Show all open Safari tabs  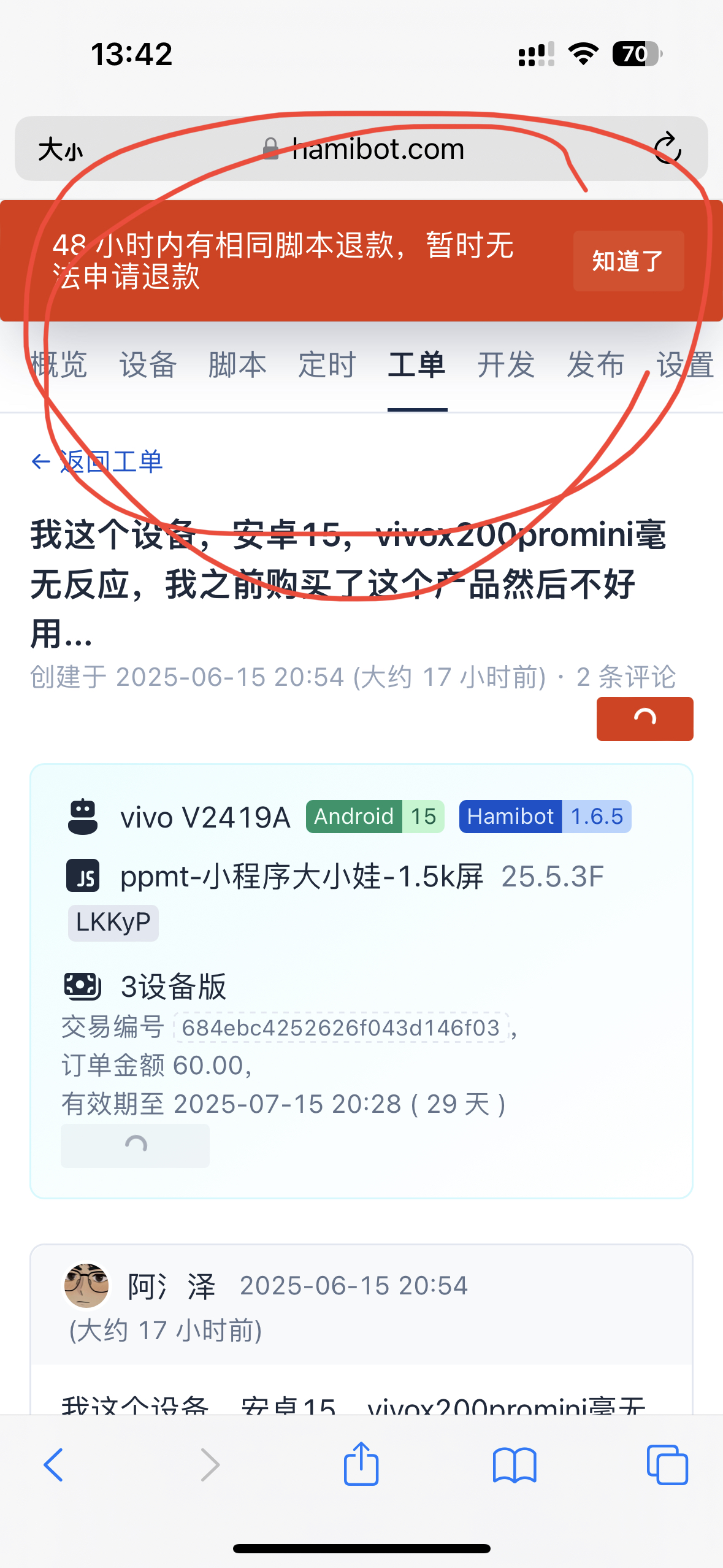(x=667, y=1465)
